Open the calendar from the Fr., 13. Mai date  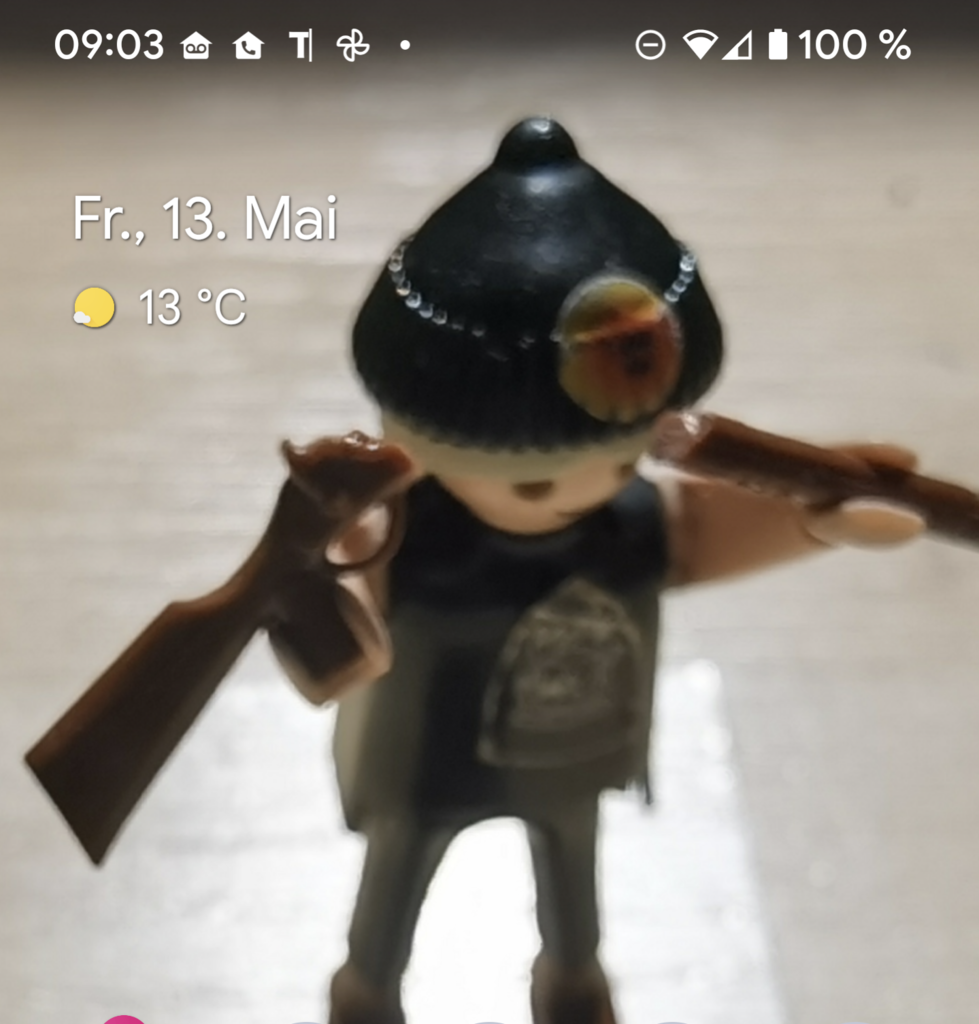(x=205, y=219)
